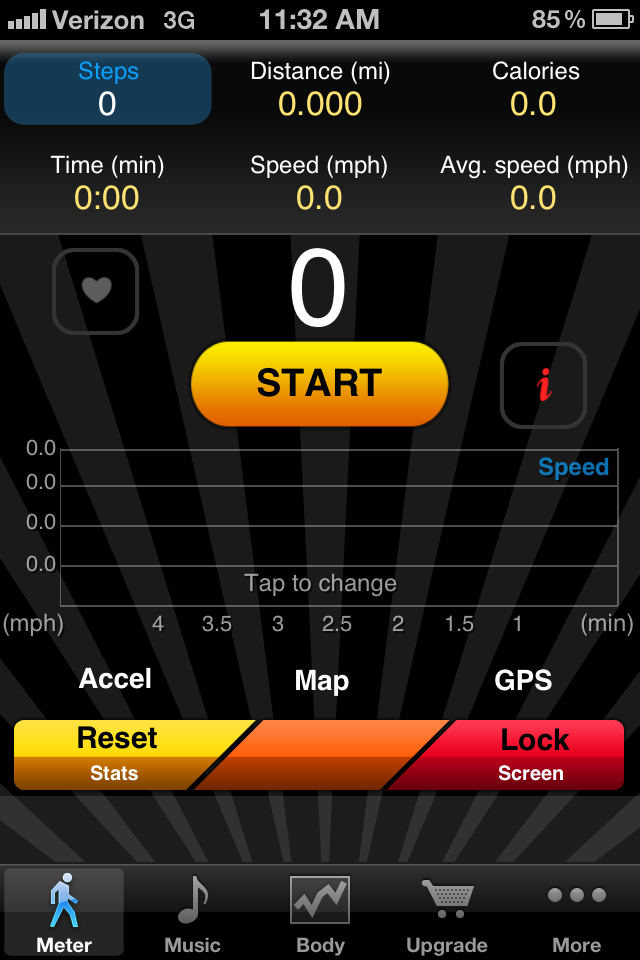Image resolution: width=640 pixels, height=960 pixels.
Task: Switch to the Music tab
Action: tap(192, 912)
